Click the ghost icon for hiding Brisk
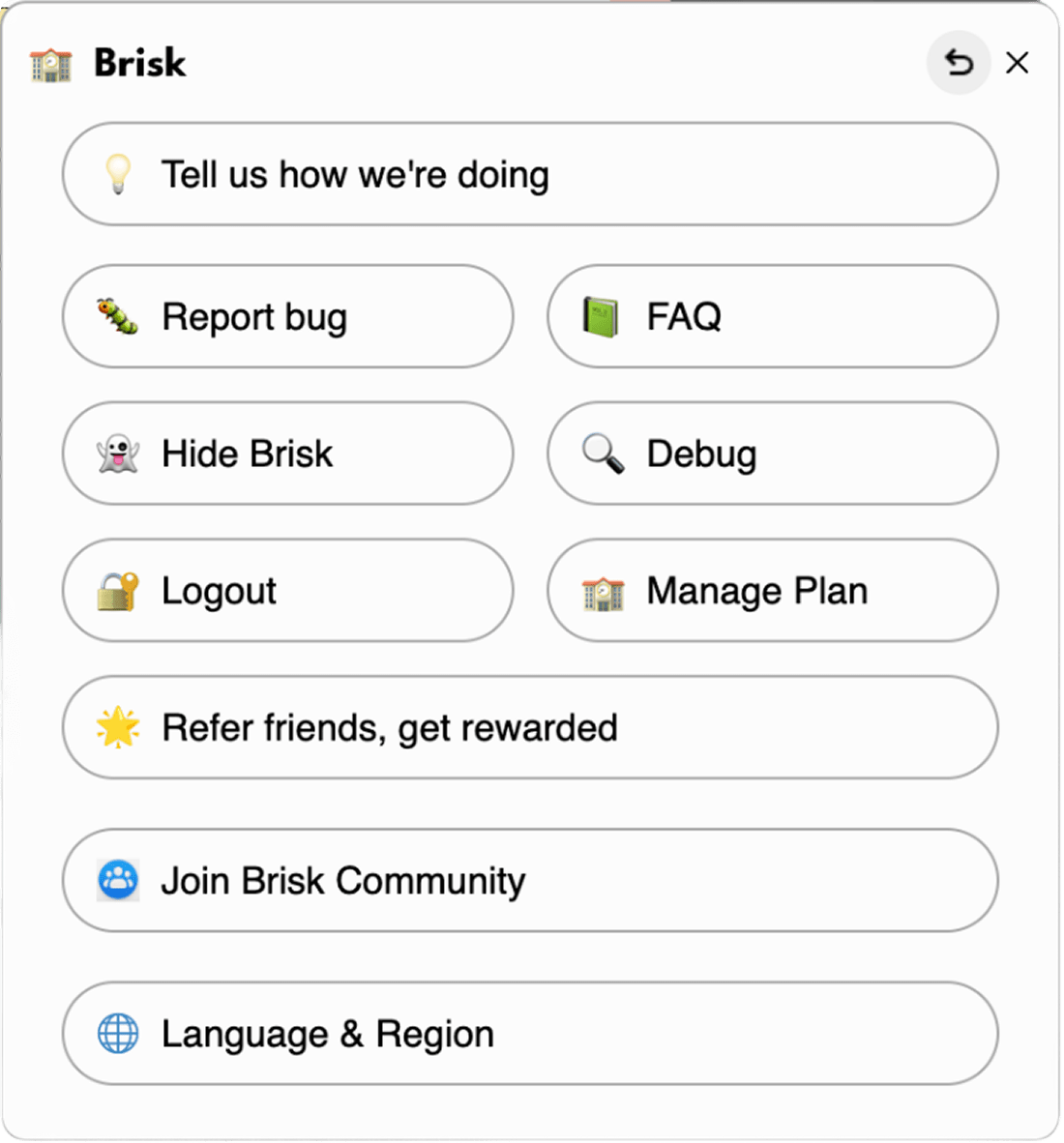1064x1143 pixels. pos(118,454)
